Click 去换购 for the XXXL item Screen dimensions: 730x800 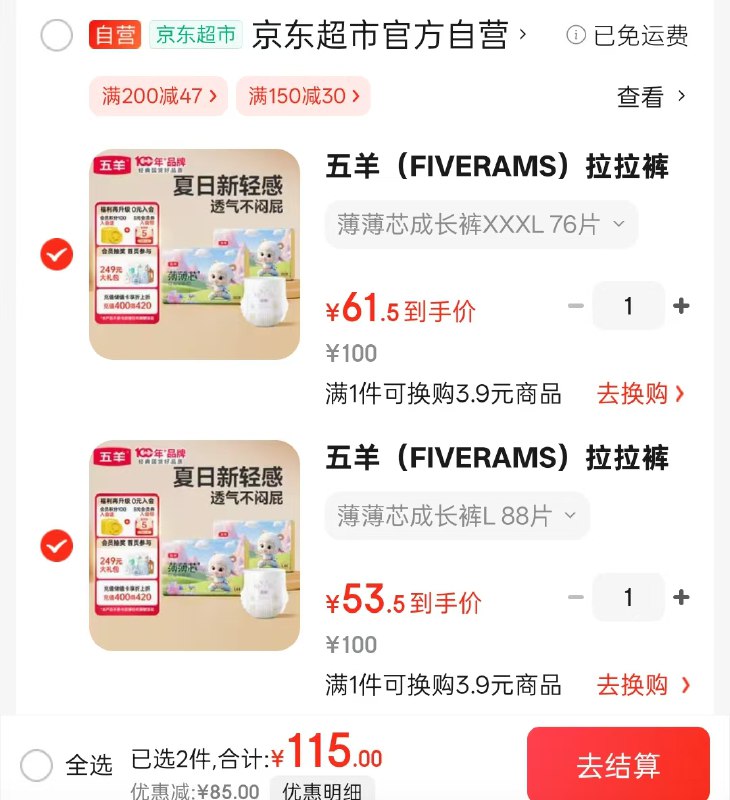(639, 394)
